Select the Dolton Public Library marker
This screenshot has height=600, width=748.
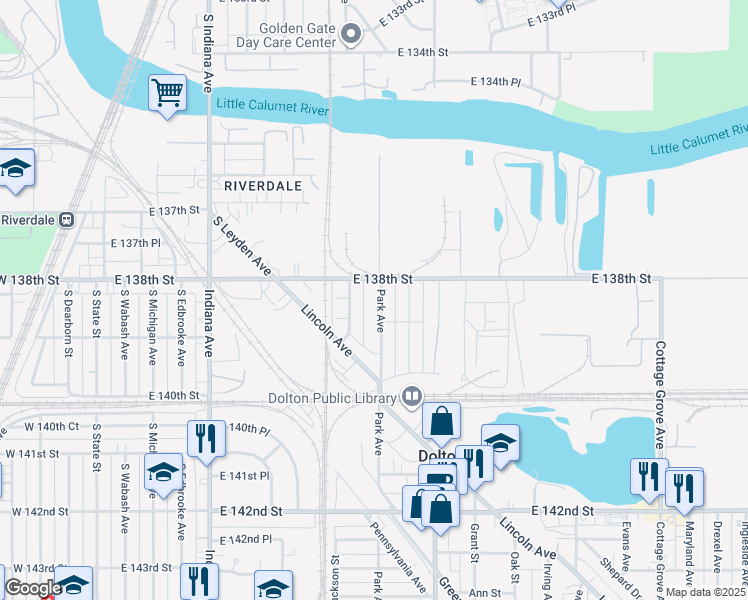tap(412, 398)
